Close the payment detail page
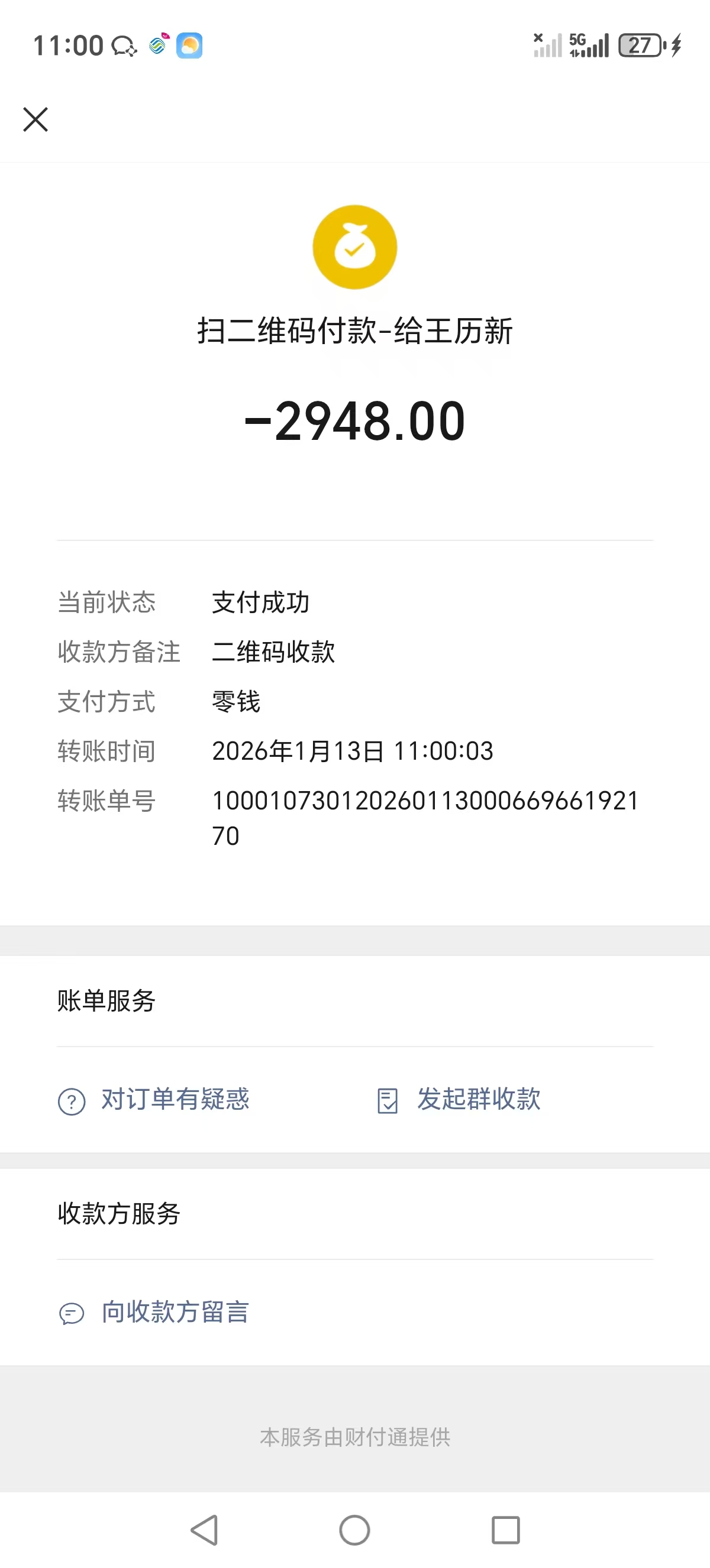 (35, 119)
